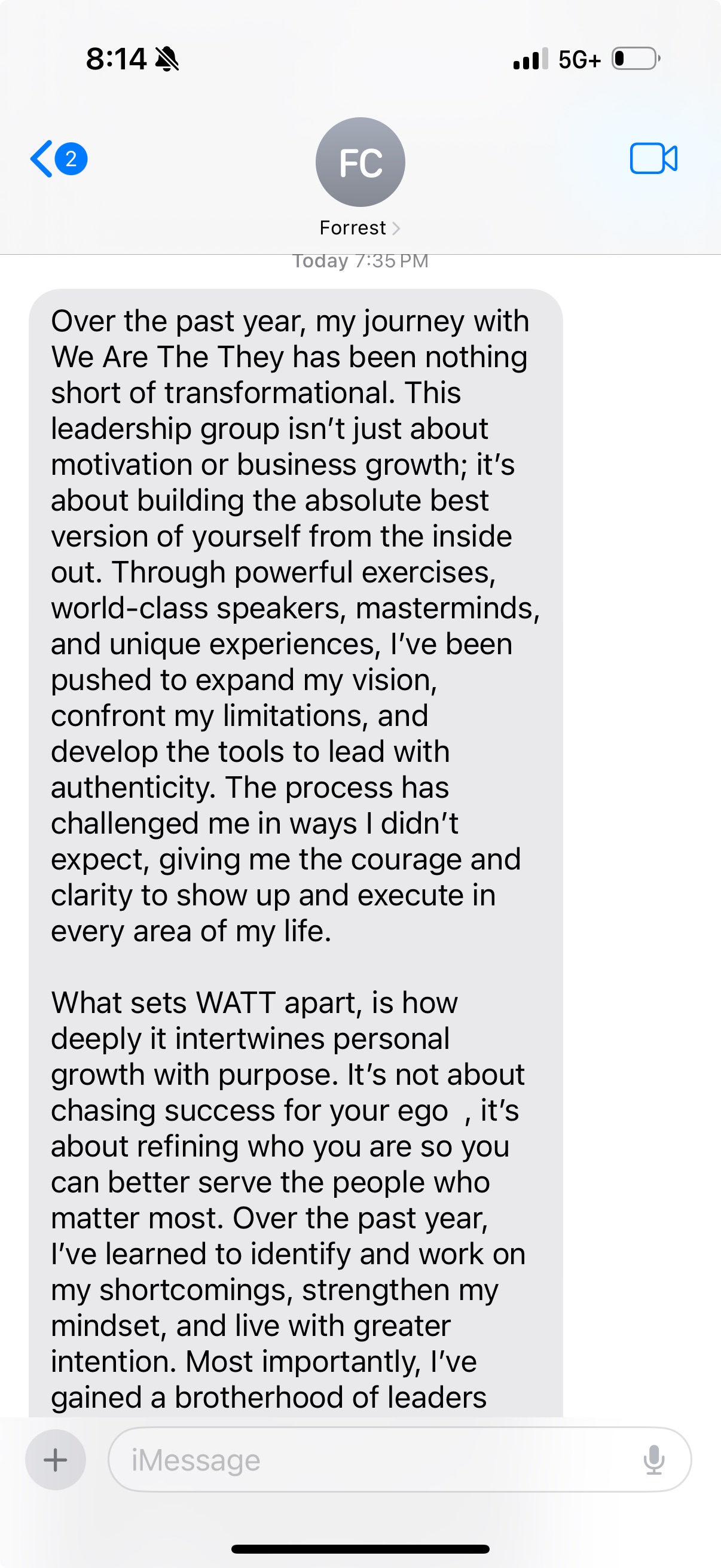Screen dimensions: 721x1568
Task: Open the plus attachments menu
Action: [56, 1460]
